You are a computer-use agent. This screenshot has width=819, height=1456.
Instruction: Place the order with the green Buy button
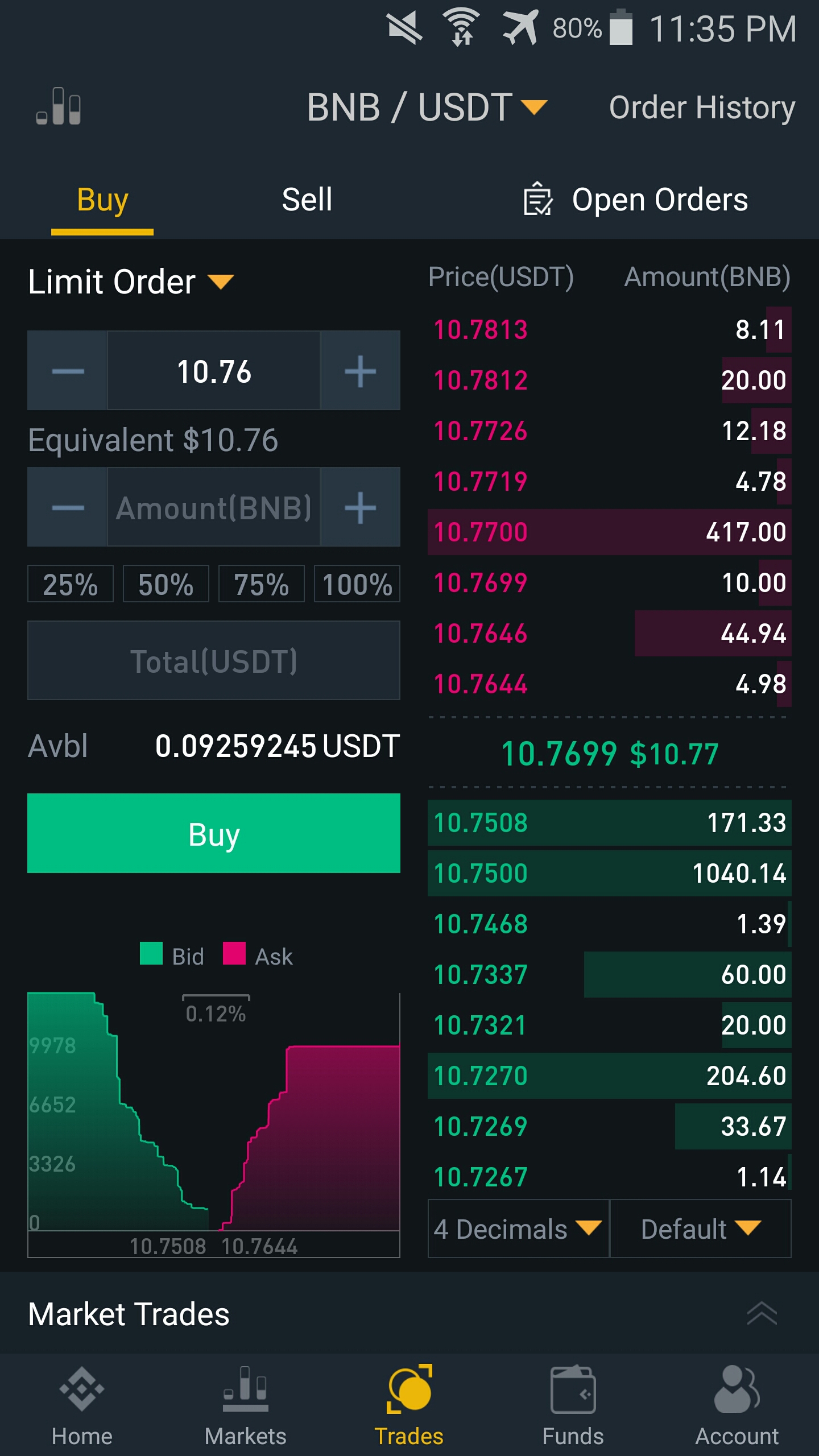pyautogui.click(x=214, y=834)
